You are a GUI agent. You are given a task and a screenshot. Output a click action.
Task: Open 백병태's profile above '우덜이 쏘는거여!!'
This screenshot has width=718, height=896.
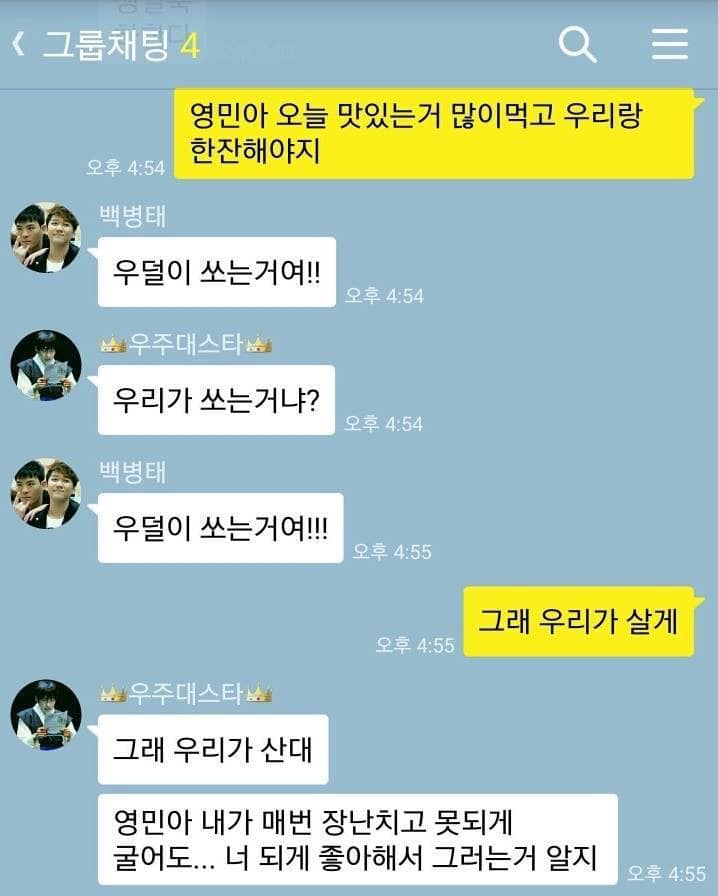(x=45, y=238)
